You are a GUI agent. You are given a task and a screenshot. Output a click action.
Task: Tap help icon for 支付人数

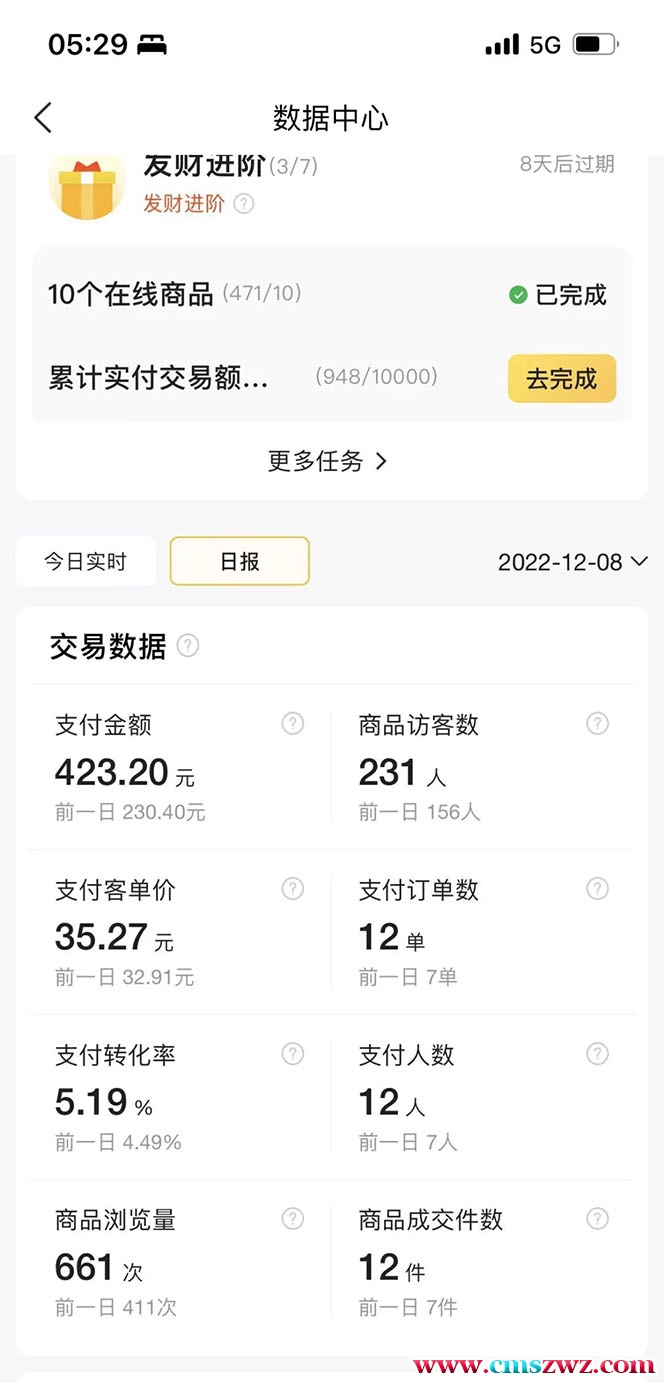click(597, 1053)
